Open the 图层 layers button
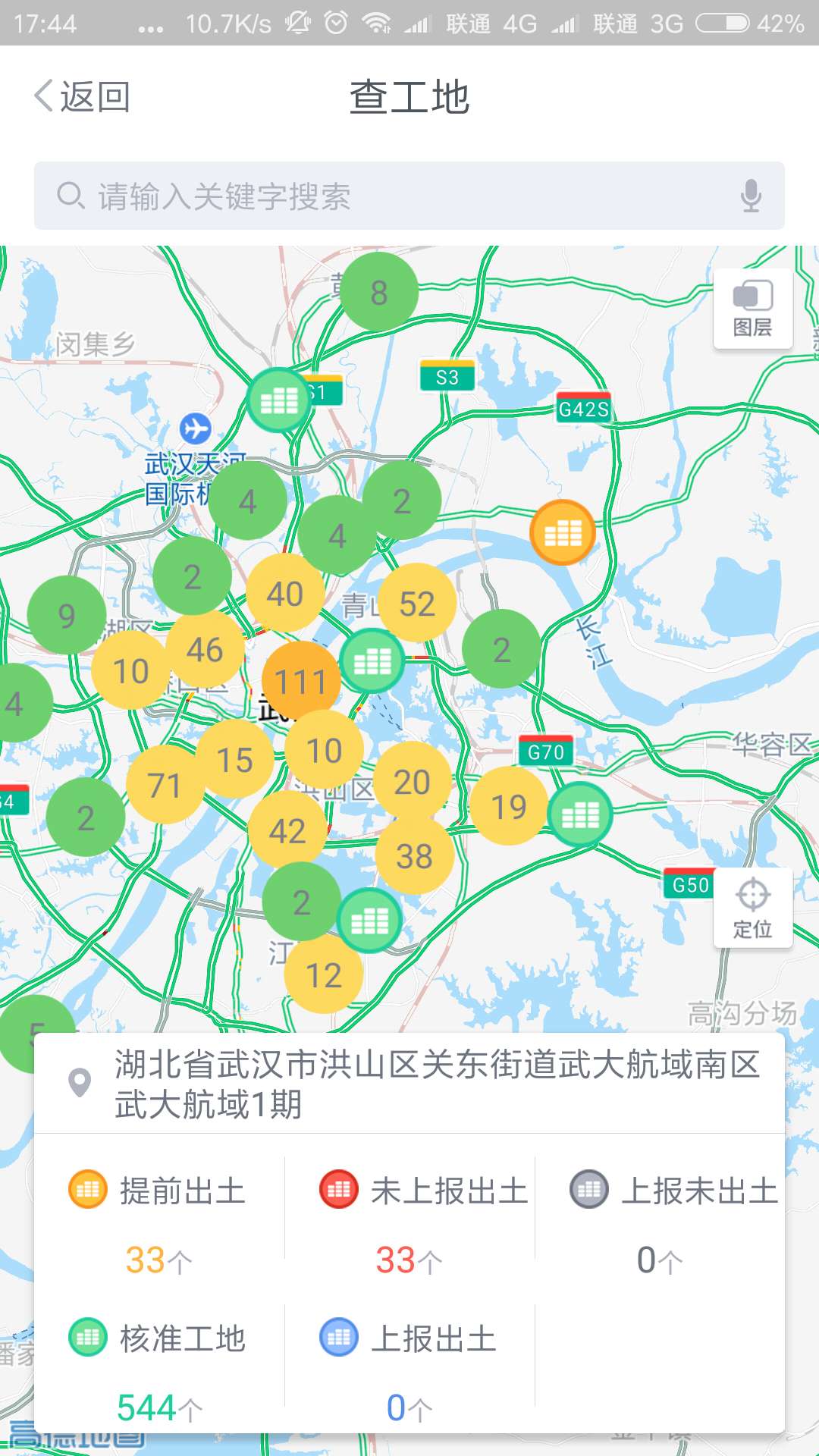Screen dimensions: 819x1456 (752, 309)
